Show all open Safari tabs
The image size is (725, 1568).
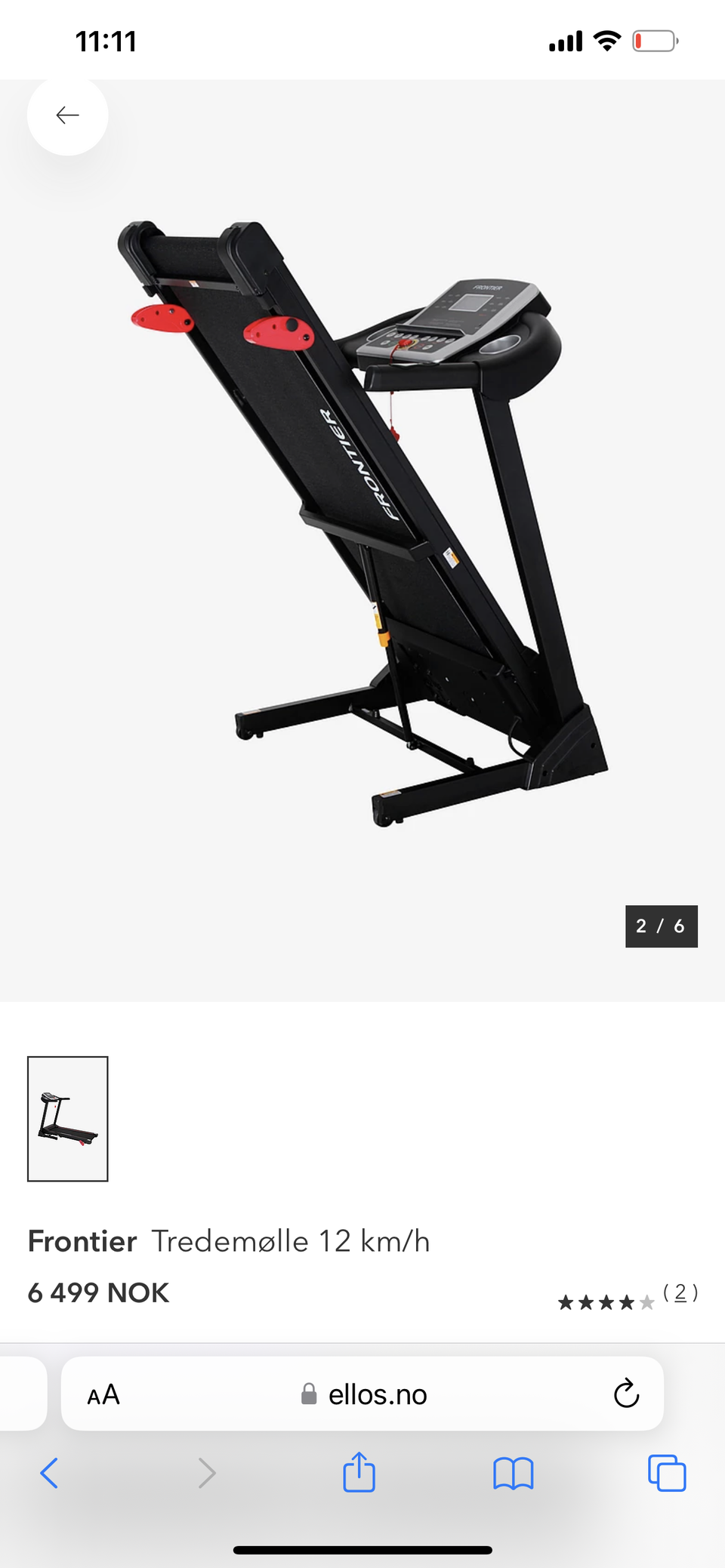click(x=667, y=1473)
